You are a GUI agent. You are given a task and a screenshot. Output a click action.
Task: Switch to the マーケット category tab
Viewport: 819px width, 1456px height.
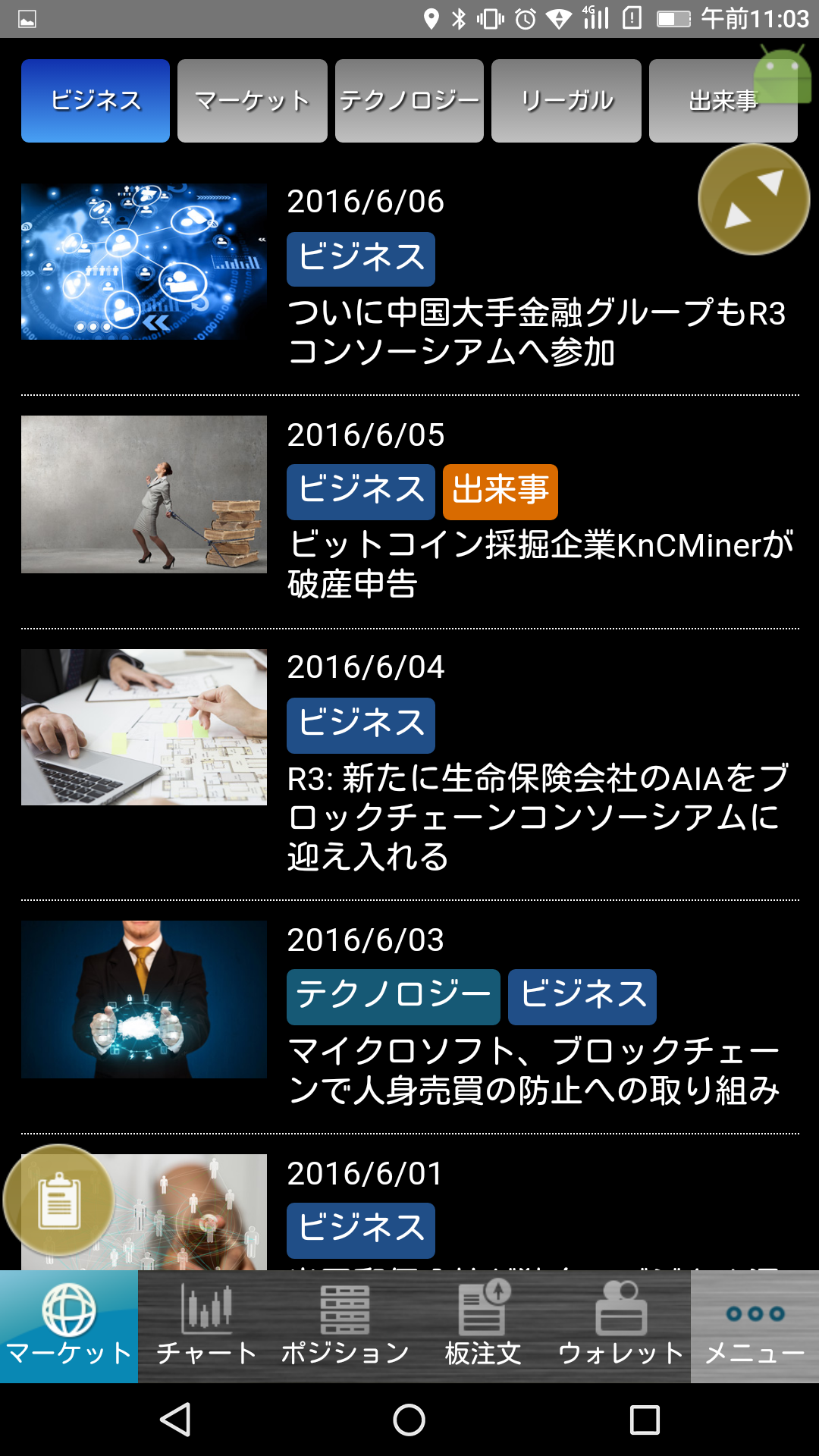tap(252, 101)
